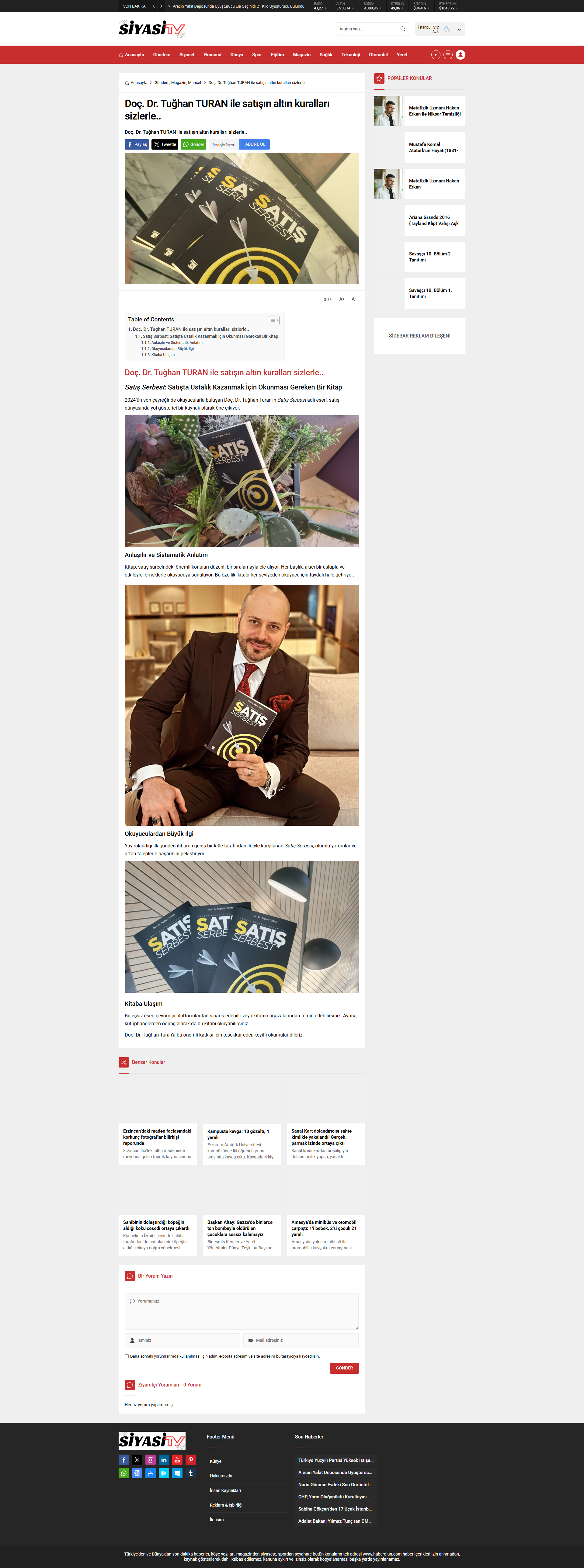This screenshot has width=584, height=1568.
Task: Go to the Gündem section
Action: [x=162, y=55]
